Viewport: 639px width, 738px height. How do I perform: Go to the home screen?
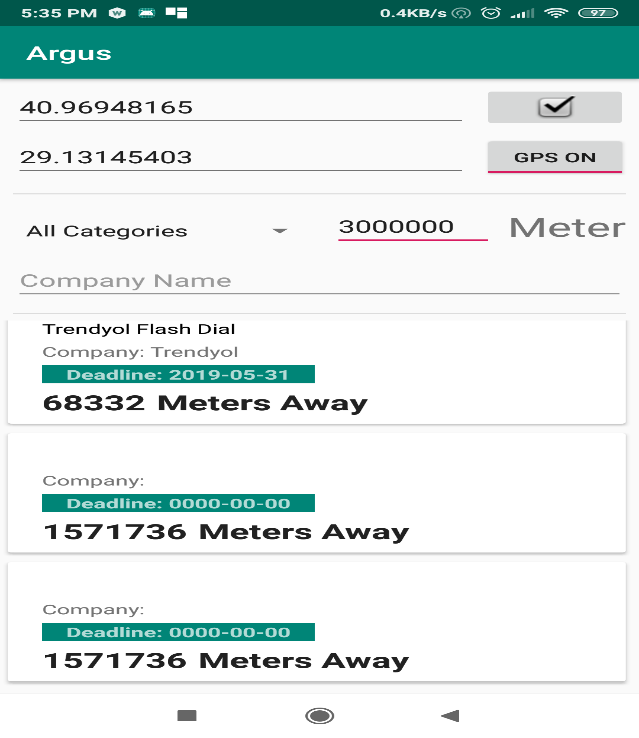(320, 716)
